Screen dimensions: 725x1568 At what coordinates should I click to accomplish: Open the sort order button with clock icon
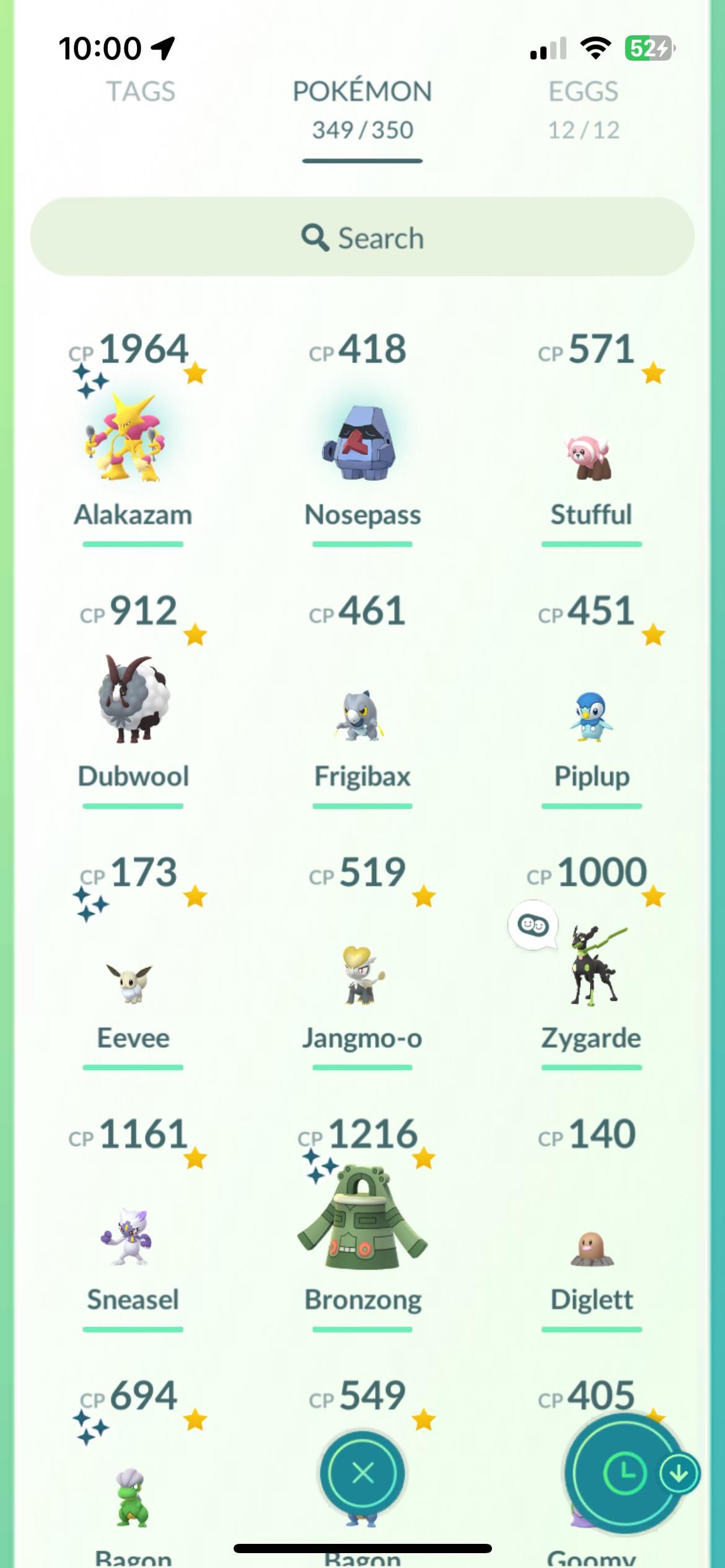click(x=625, y=1473)
